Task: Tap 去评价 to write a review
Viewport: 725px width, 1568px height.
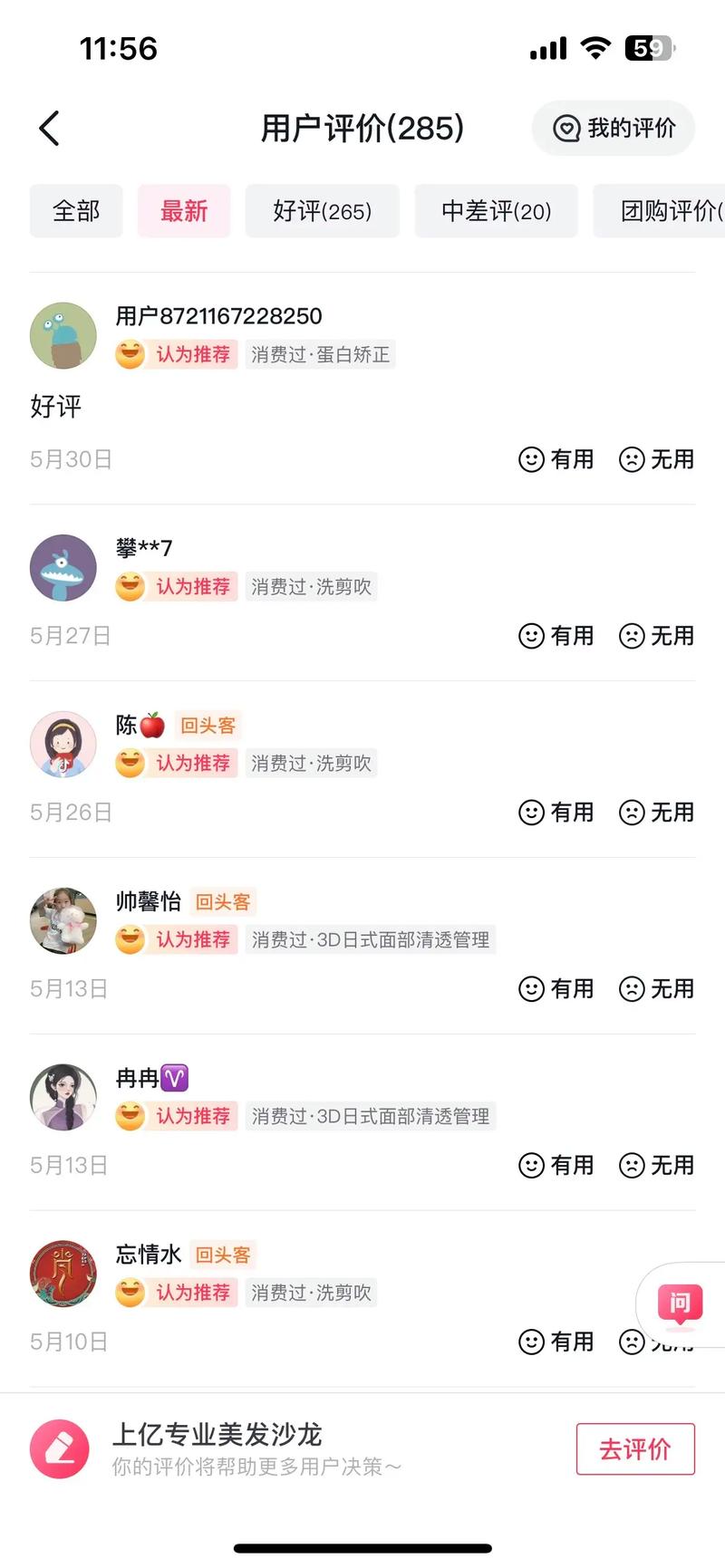Action: coord(635,1449)
